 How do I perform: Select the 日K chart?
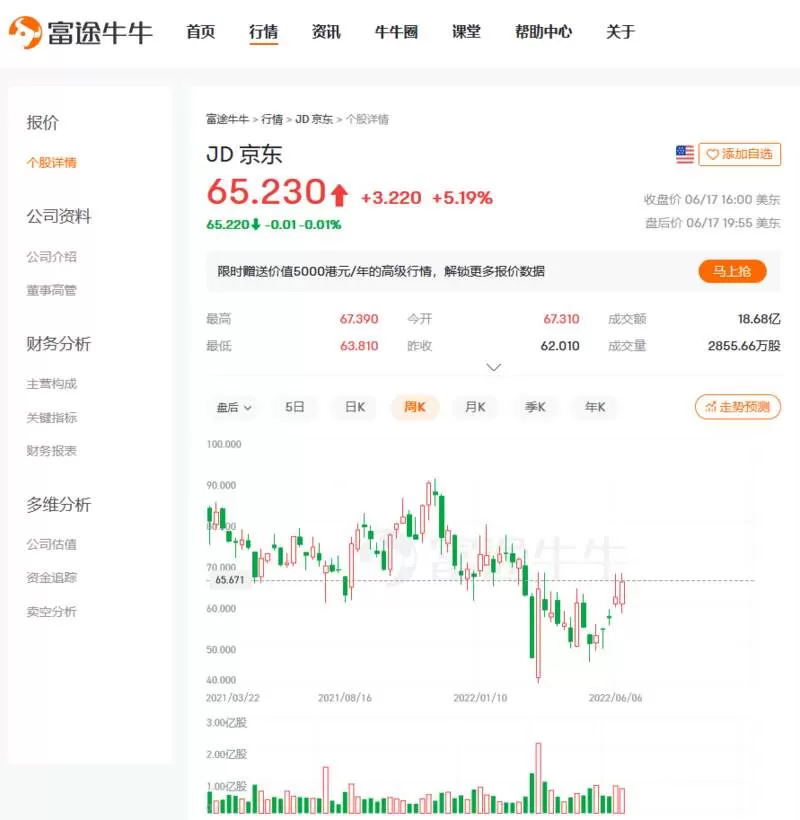pos(355,407)
